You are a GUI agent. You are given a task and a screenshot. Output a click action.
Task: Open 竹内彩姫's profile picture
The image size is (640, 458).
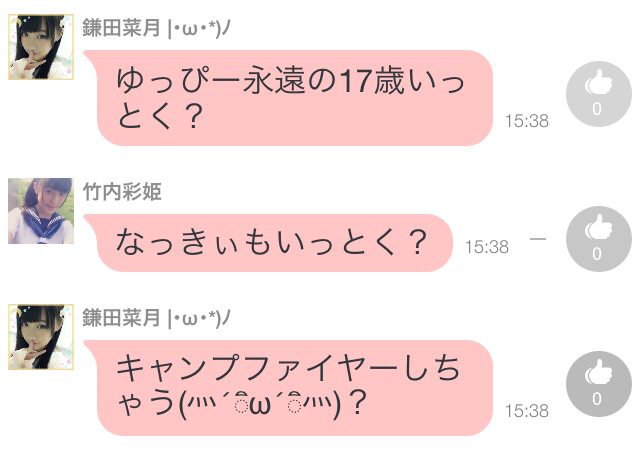click(x=40, y=211)
